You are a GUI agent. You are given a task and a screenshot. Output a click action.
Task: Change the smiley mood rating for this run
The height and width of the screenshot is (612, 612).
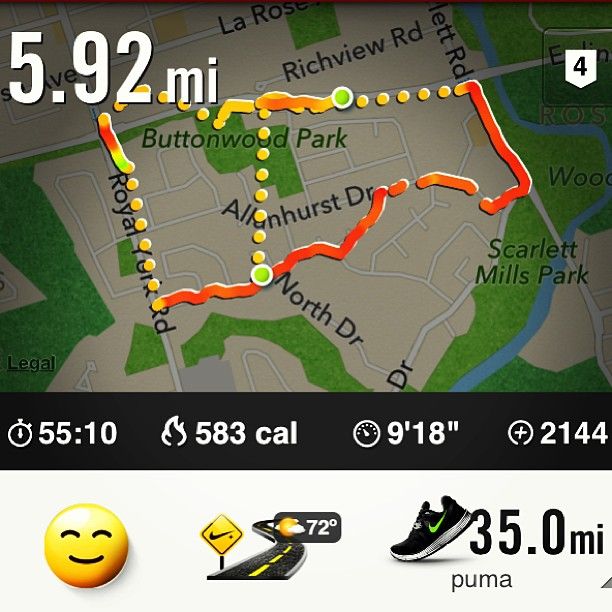pos(87,544)
